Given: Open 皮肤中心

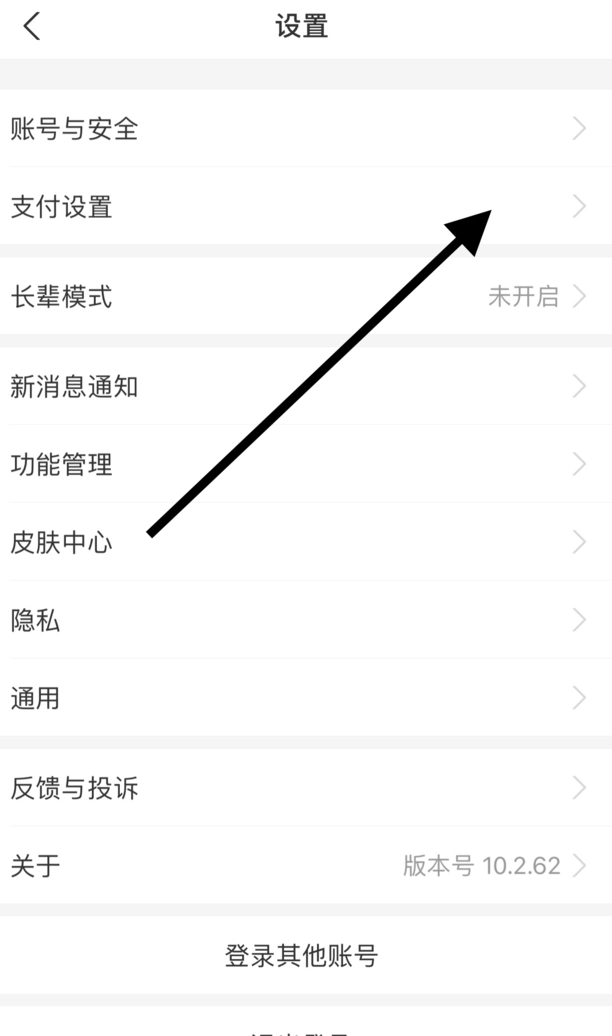Looking at the screenshot, I should 306,542.
